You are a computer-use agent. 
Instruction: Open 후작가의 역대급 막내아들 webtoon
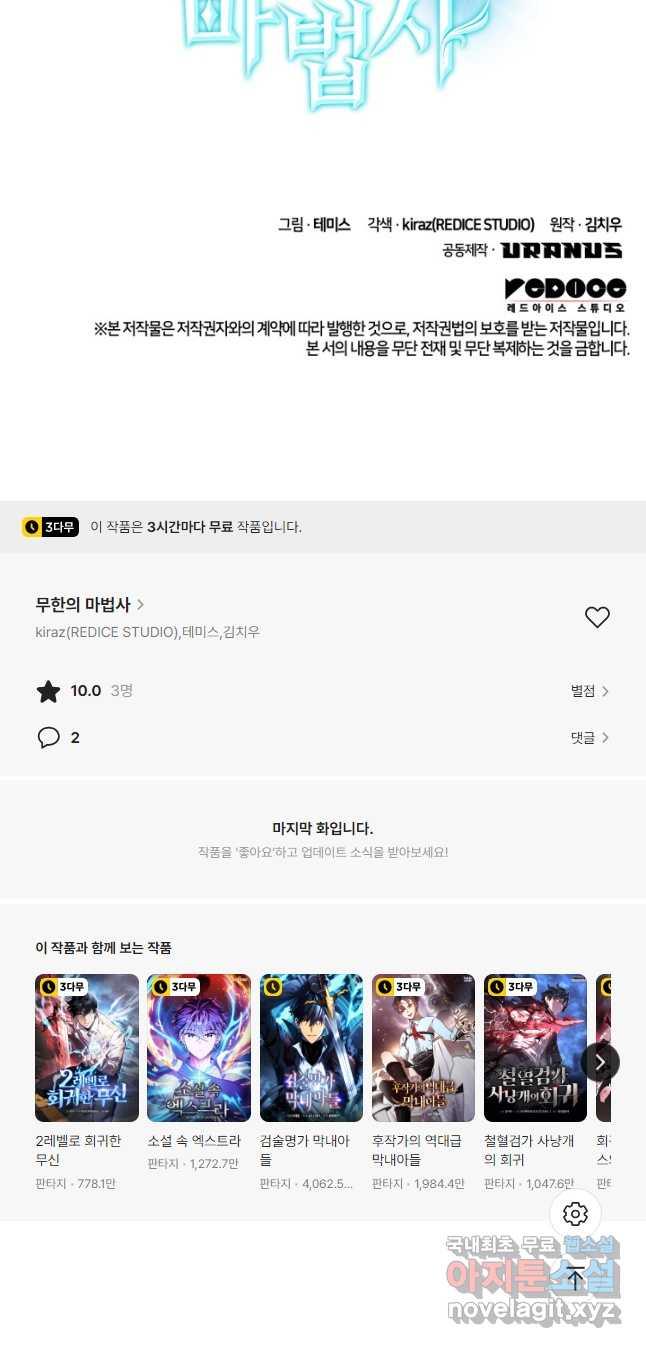coord(423,1048)
